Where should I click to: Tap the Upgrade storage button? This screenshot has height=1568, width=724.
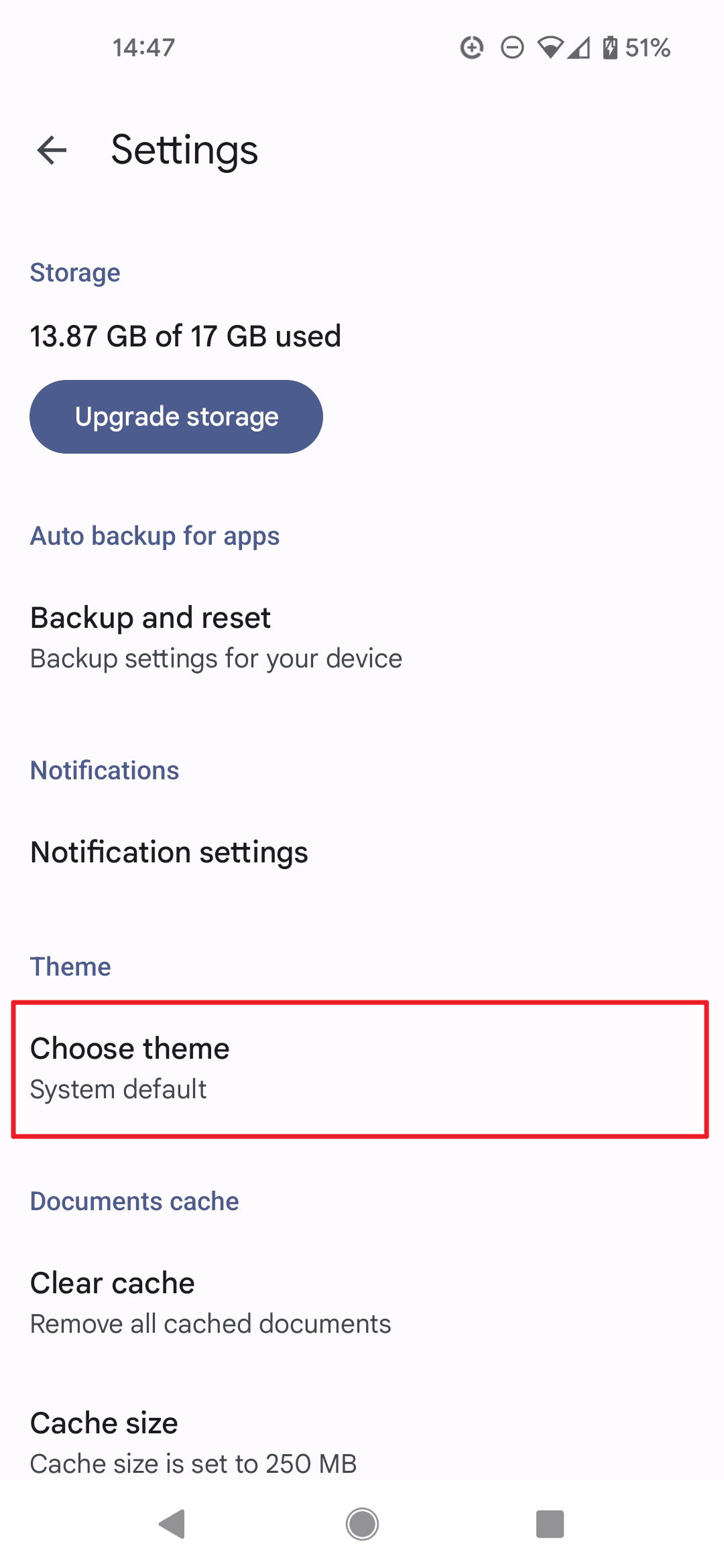tap(176, 417)
